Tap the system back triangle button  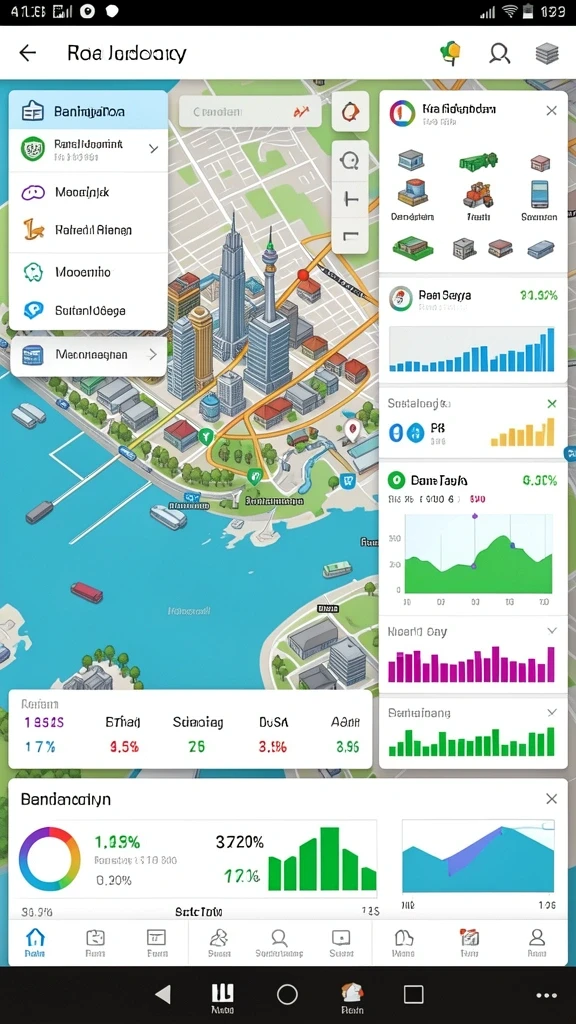[x=163, y=995]
